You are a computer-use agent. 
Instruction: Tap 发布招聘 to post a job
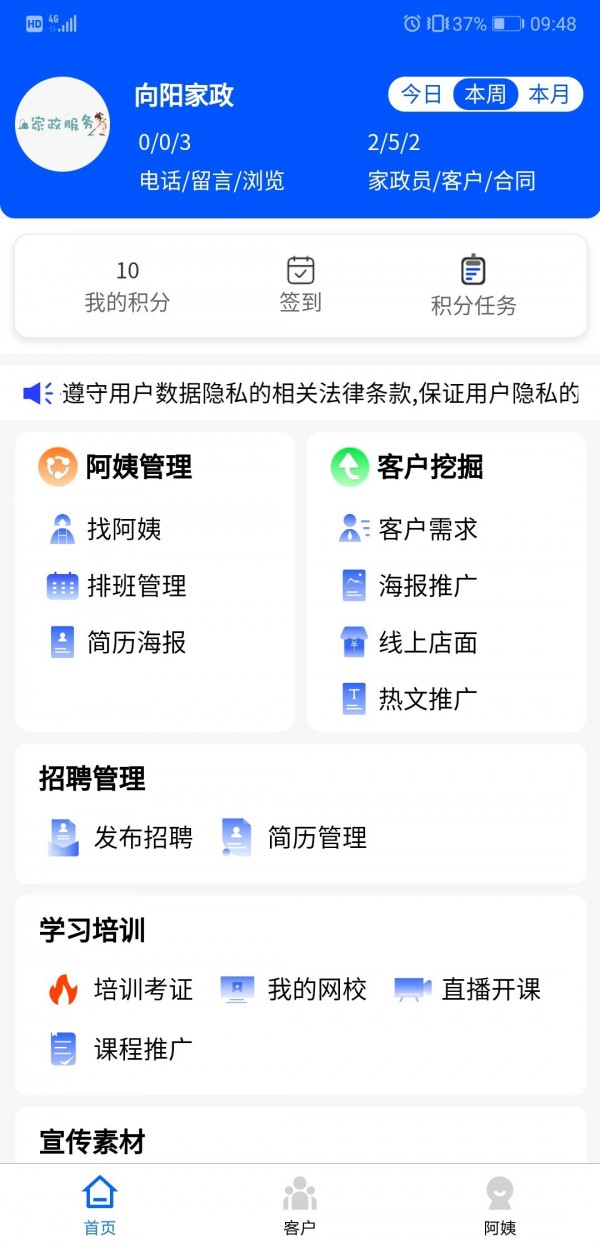(x=120, y=837)
